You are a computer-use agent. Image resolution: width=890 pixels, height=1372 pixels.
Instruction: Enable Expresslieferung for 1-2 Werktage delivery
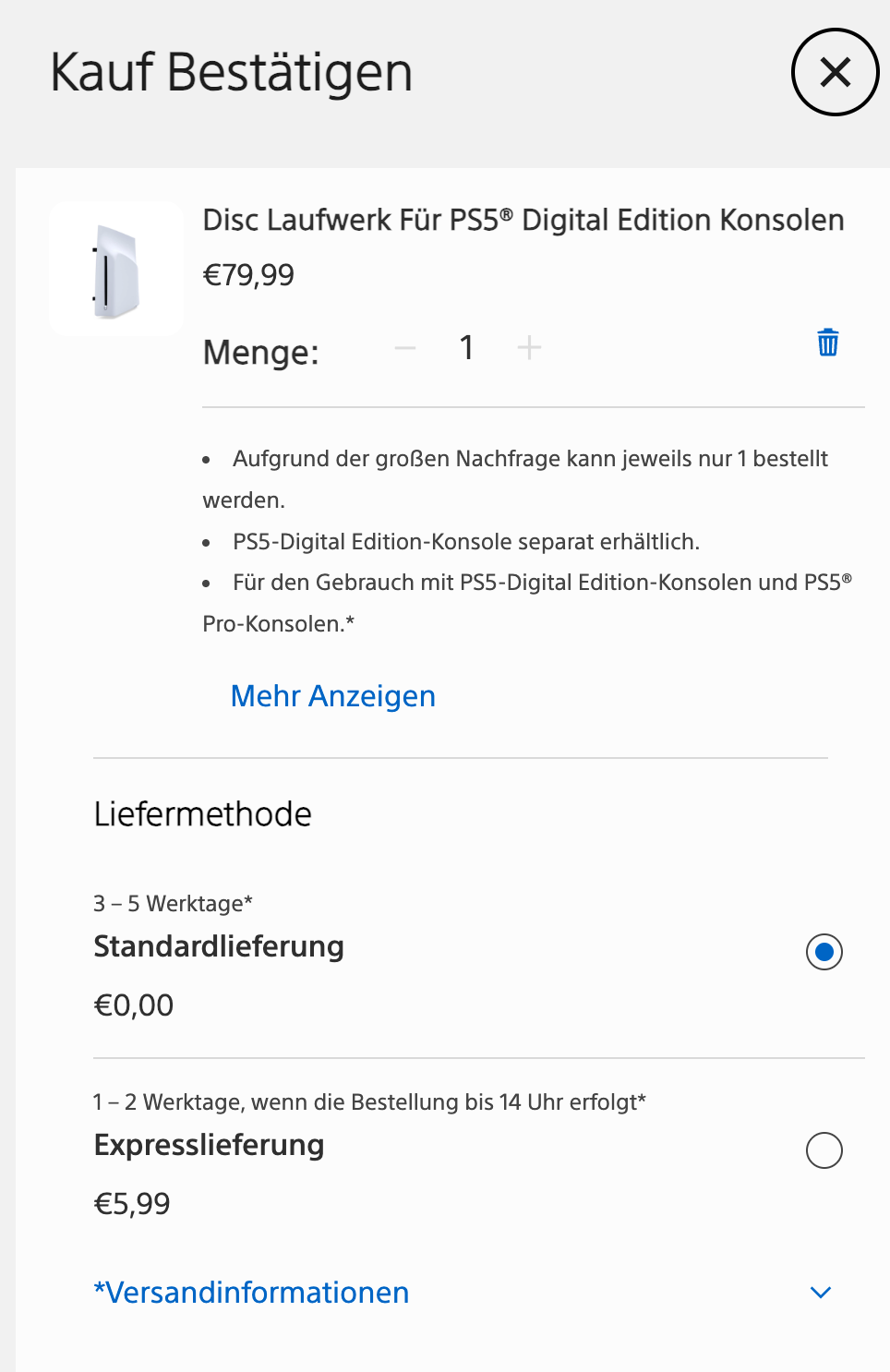[x=824, y=1149]
